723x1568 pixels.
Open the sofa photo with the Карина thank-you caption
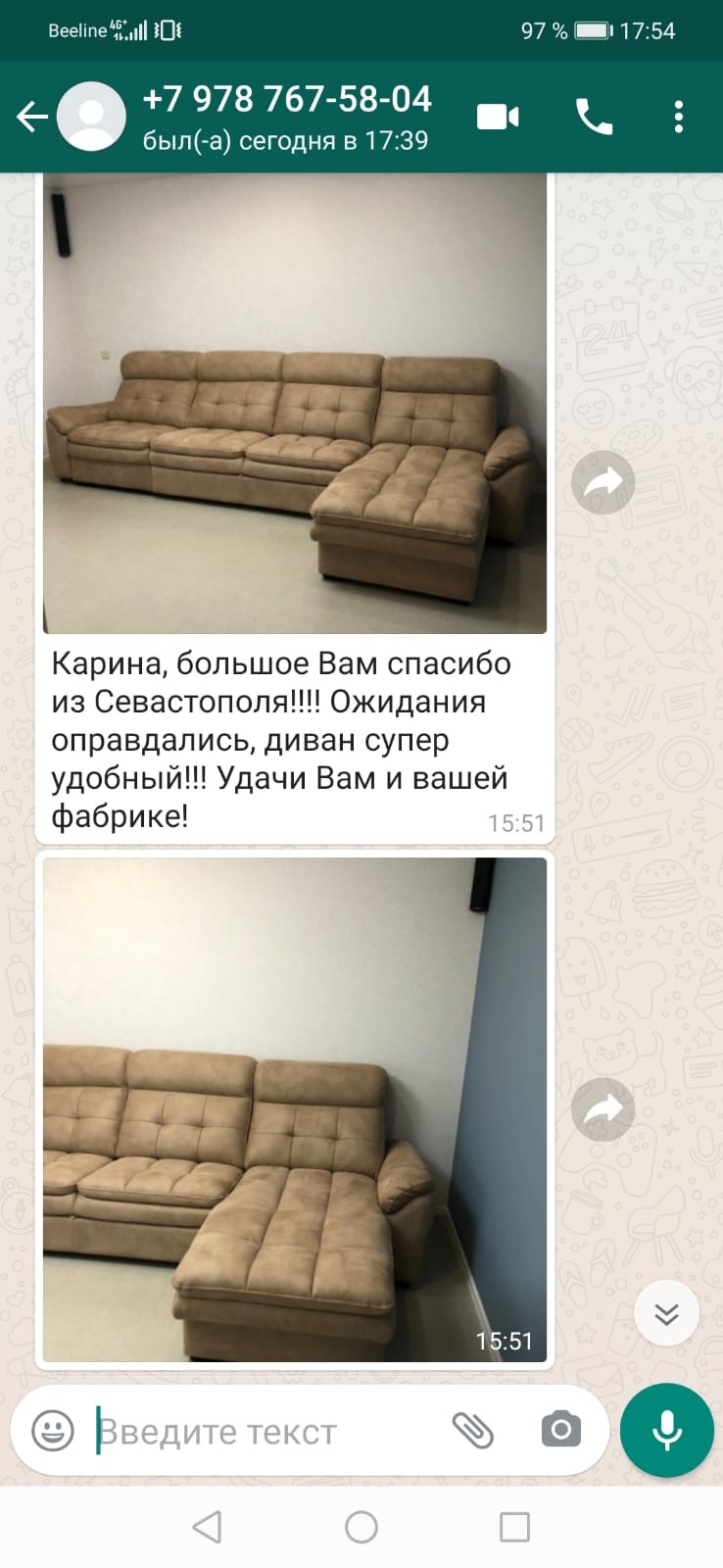coord(294,402)
